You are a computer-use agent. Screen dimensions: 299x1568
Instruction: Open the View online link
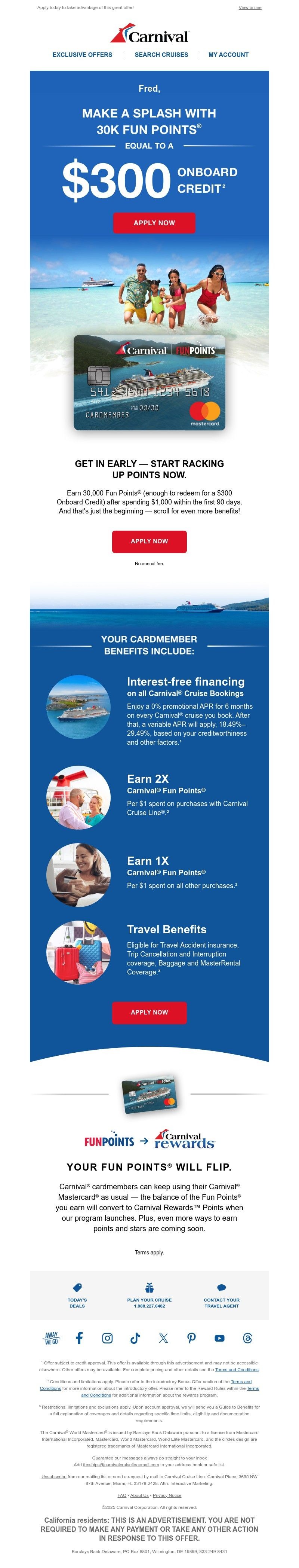pyautogui.click(x=250, y=8)
